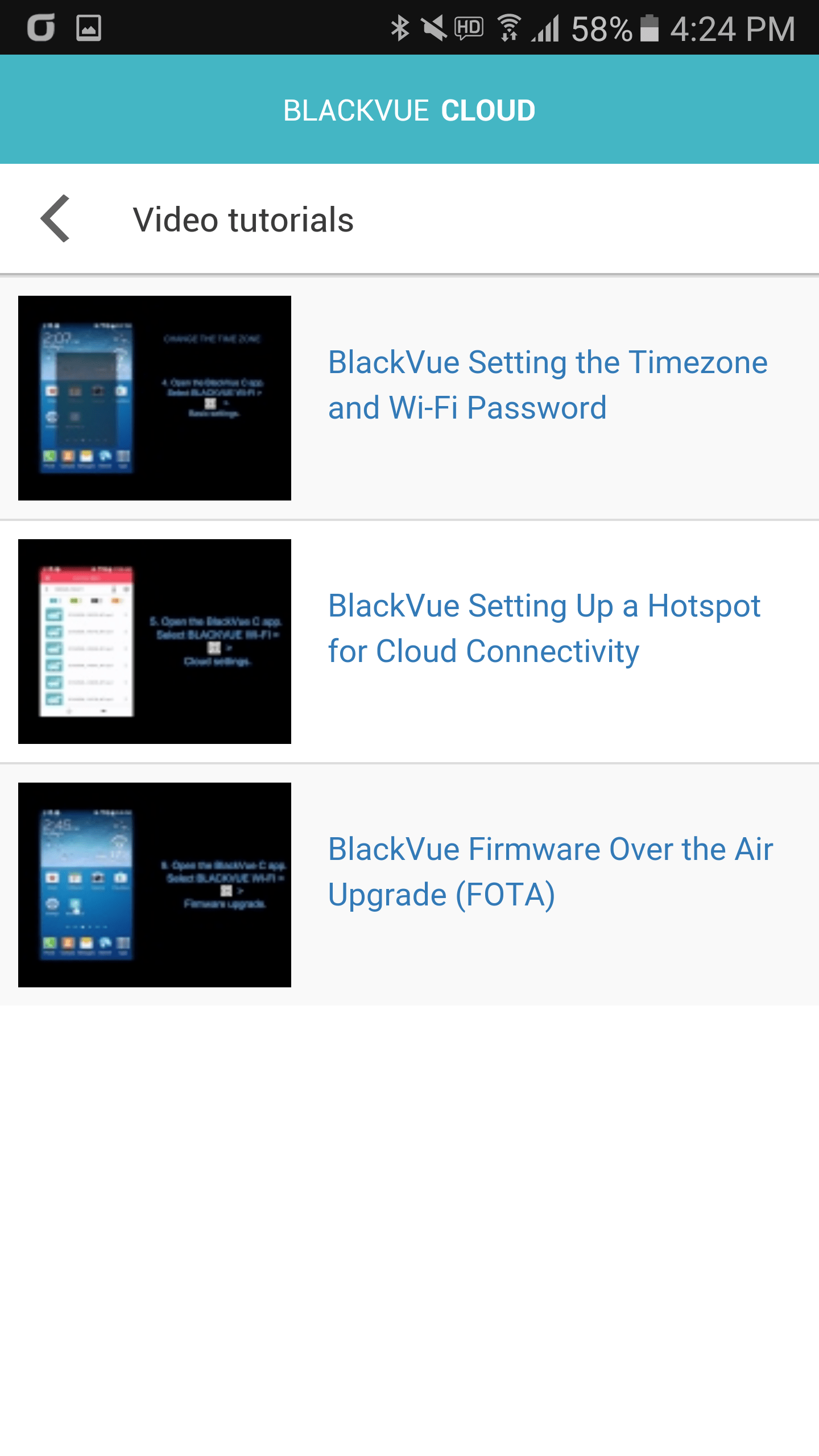
Task: Tap the Timezone and Wi-Fi Password video thumbnail
Action: point(155,398)
